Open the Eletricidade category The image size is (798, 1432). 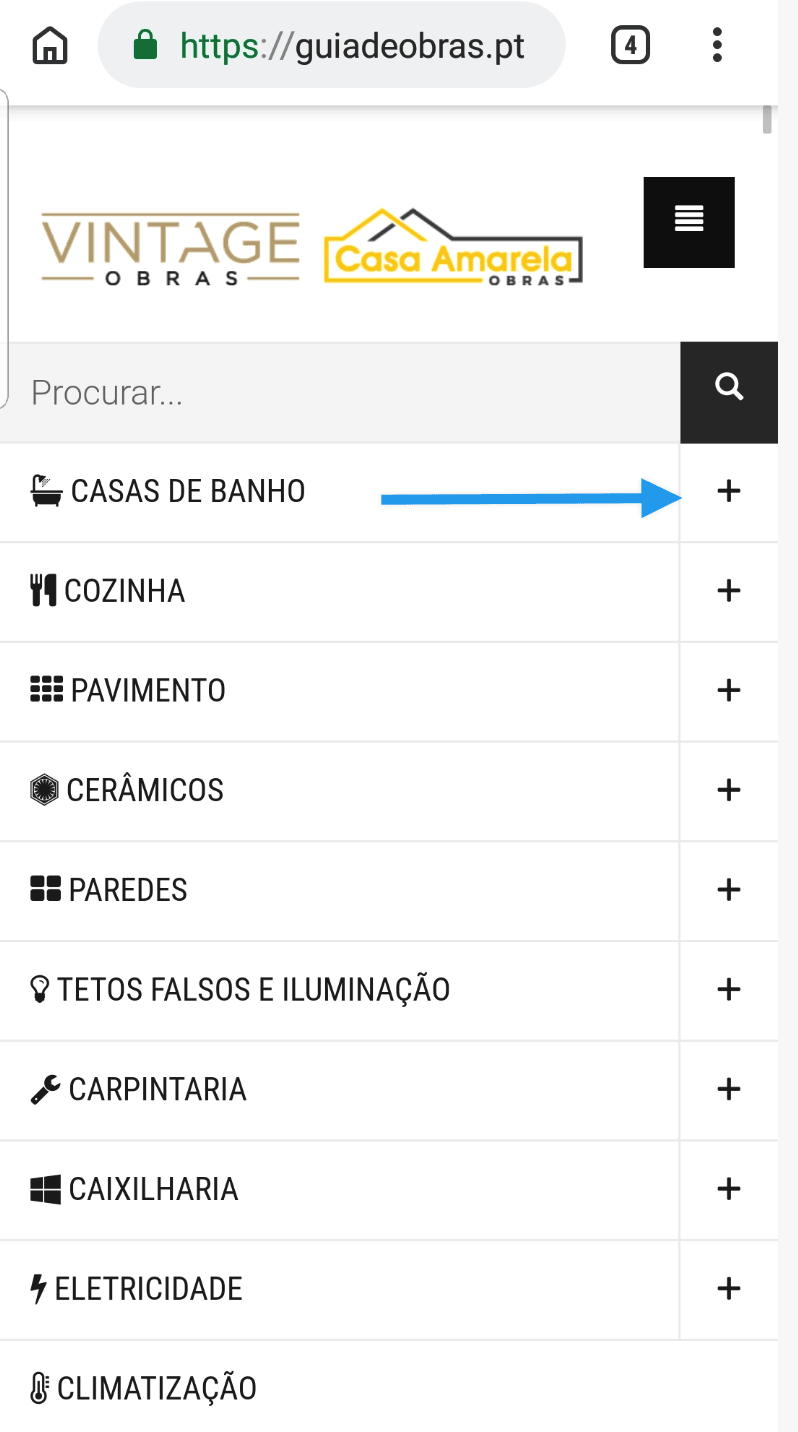point(148,1289)
